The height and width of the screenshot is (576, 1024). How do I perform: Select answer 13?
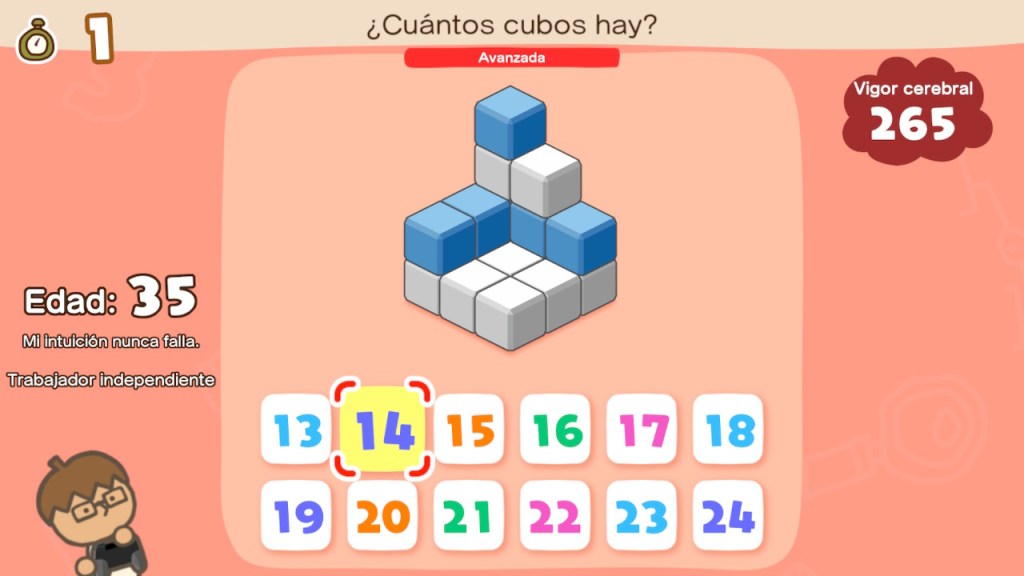click(x=296, y=430)
